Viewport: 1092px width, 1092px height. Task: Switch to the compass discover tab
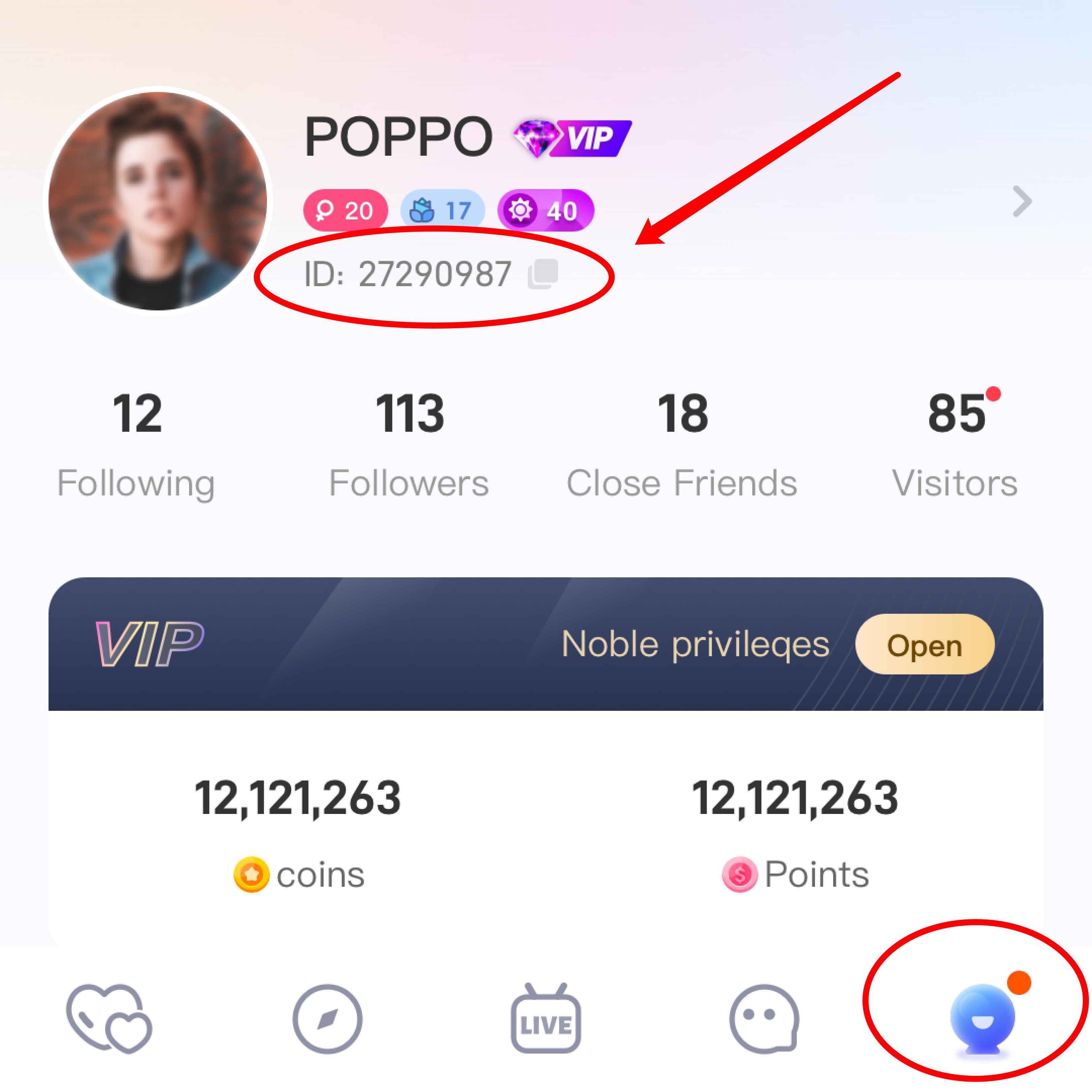(327, 1018)
